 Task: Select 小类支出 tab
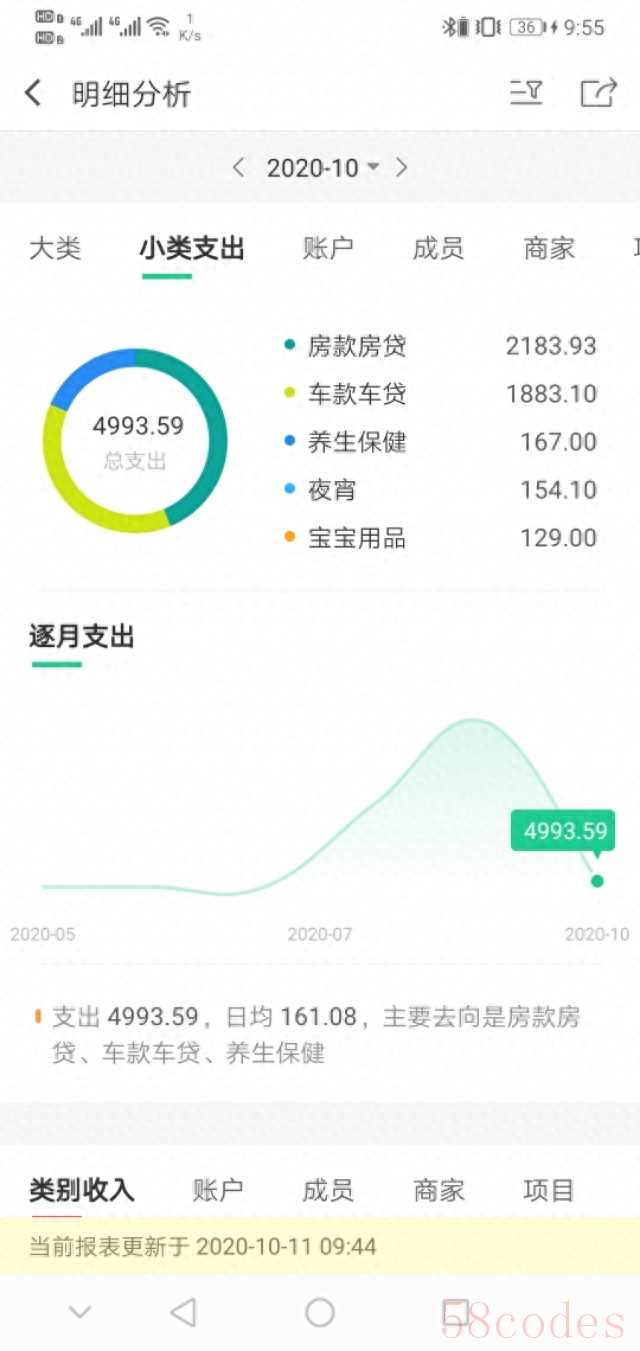click(192, 249)
